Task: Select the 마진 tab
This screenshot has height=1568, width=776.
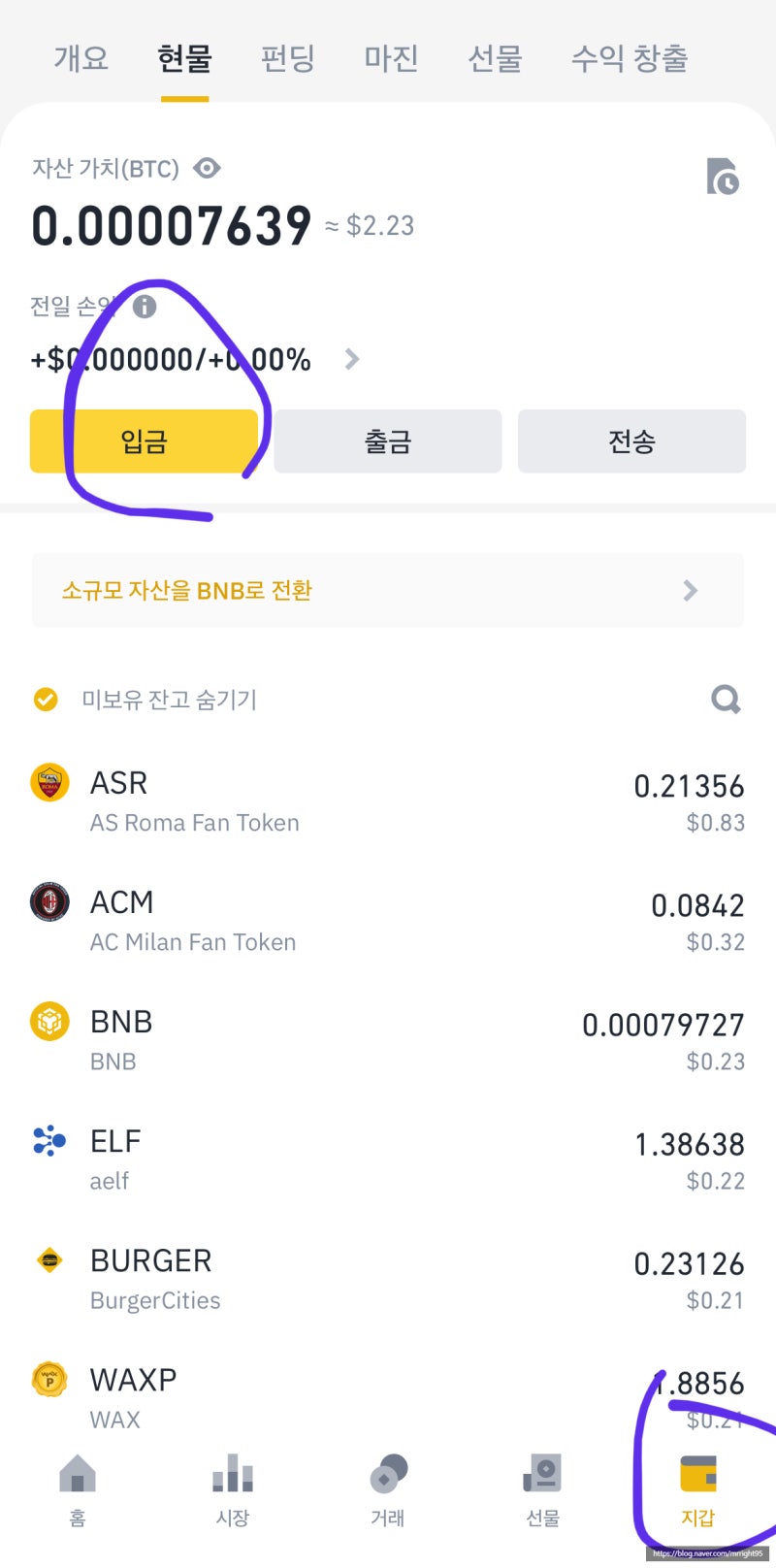Action: (x=392, y=58)
